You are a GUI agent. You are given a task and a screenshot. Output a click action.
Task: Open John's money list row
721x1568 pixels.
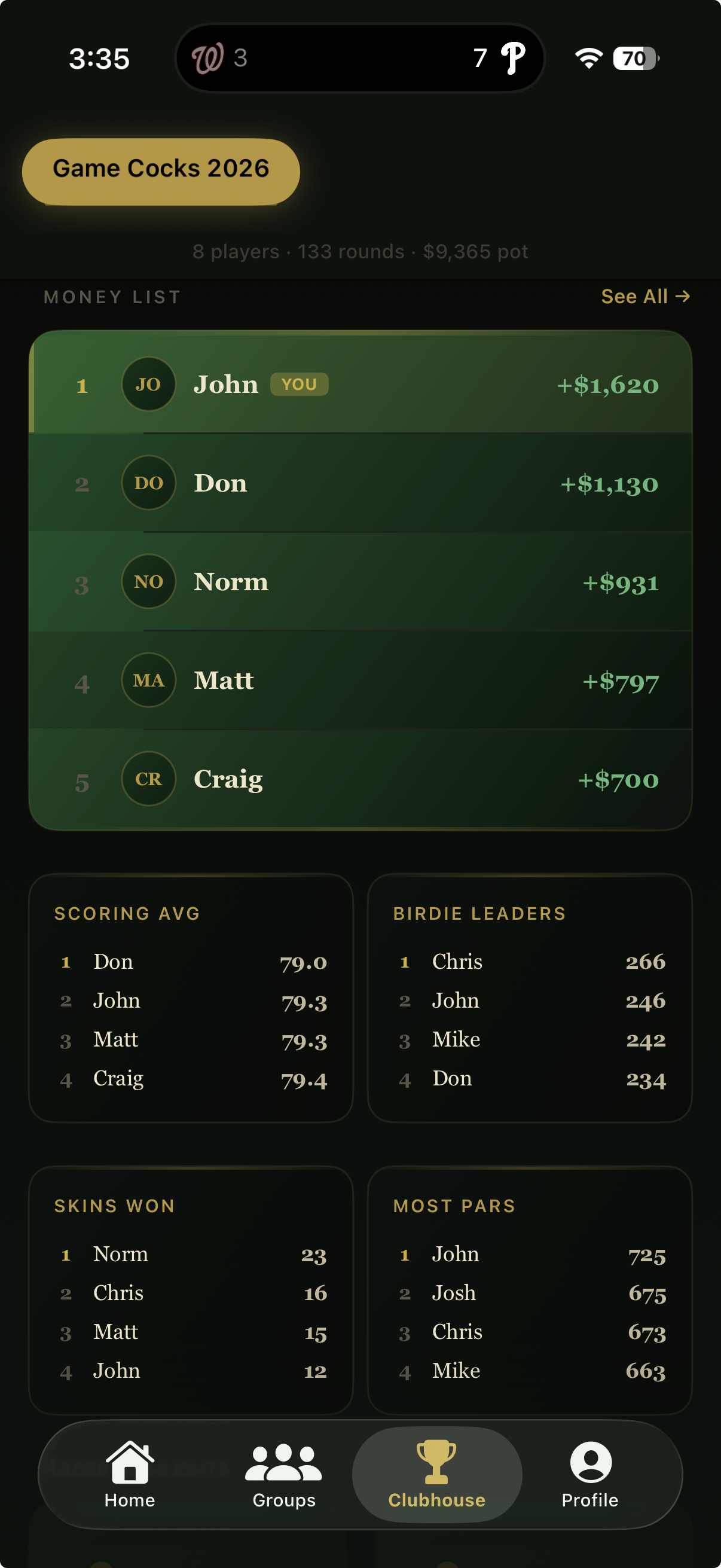pos(360,384)
